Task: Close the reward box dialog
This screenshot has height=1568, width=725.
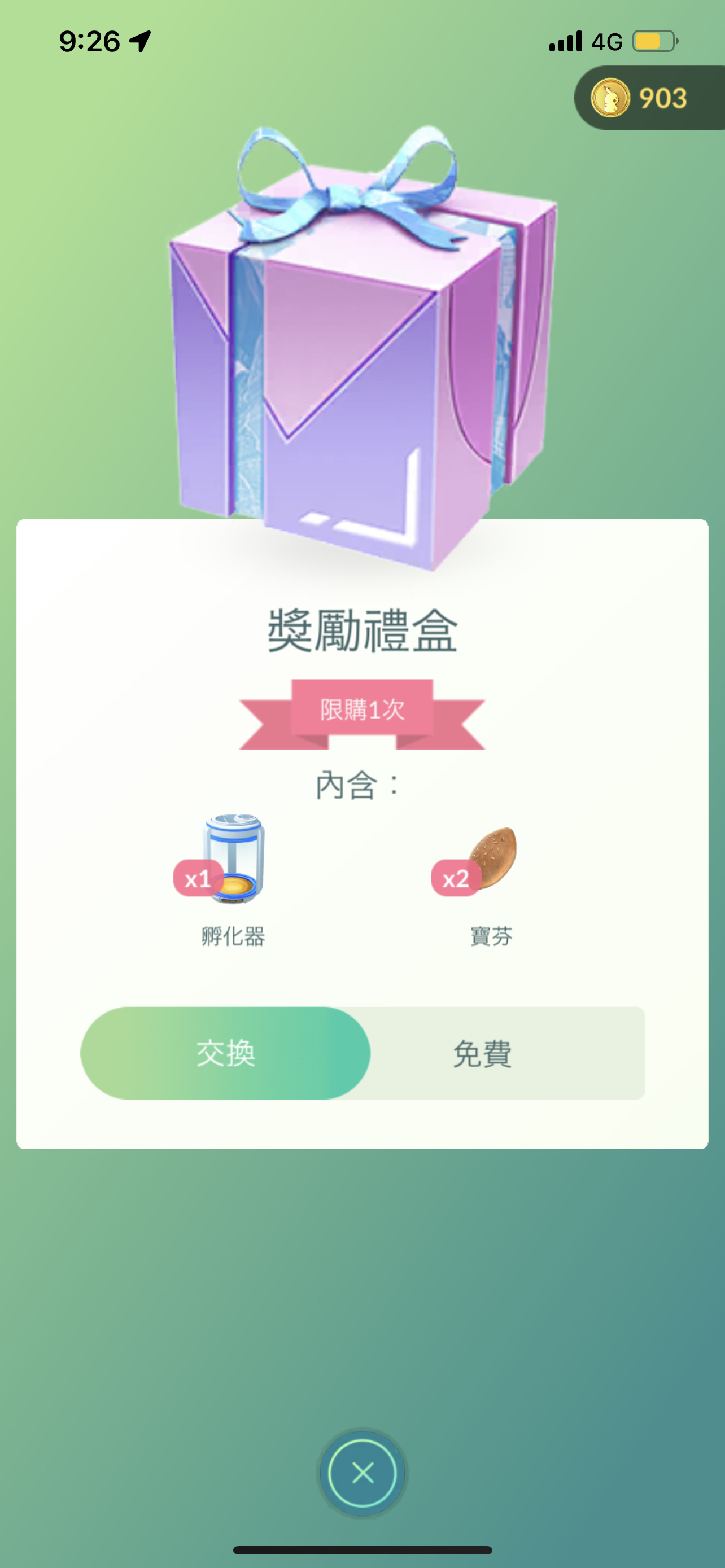Action: 362,1473
